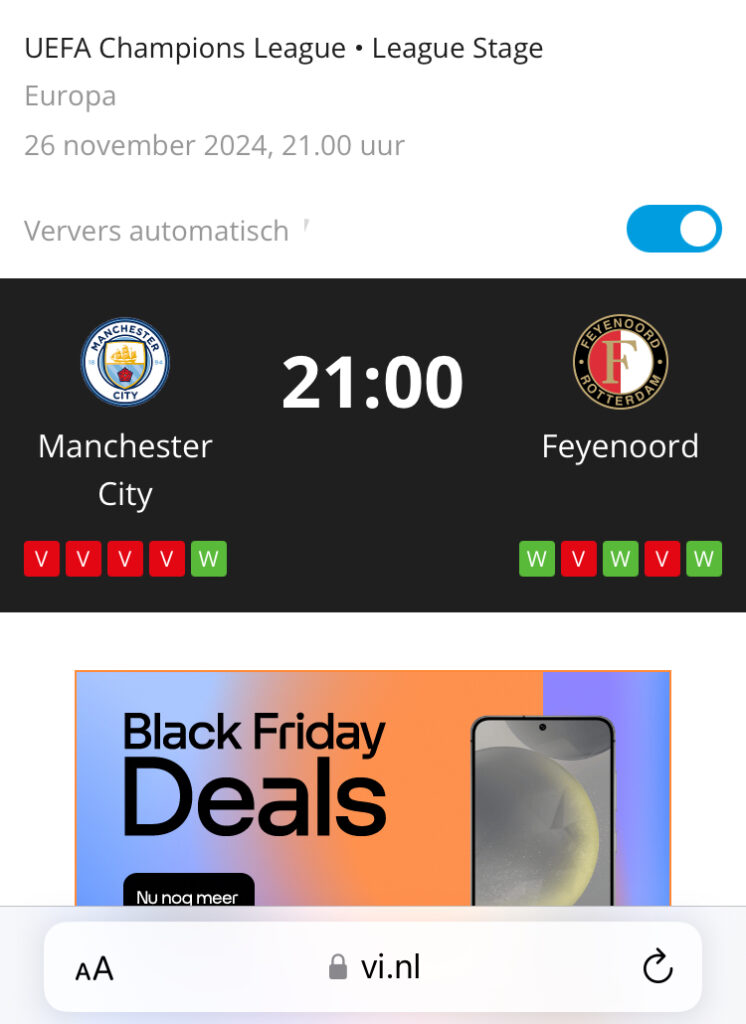Toggle the Ververs automatisch switch

click(673, 229)
